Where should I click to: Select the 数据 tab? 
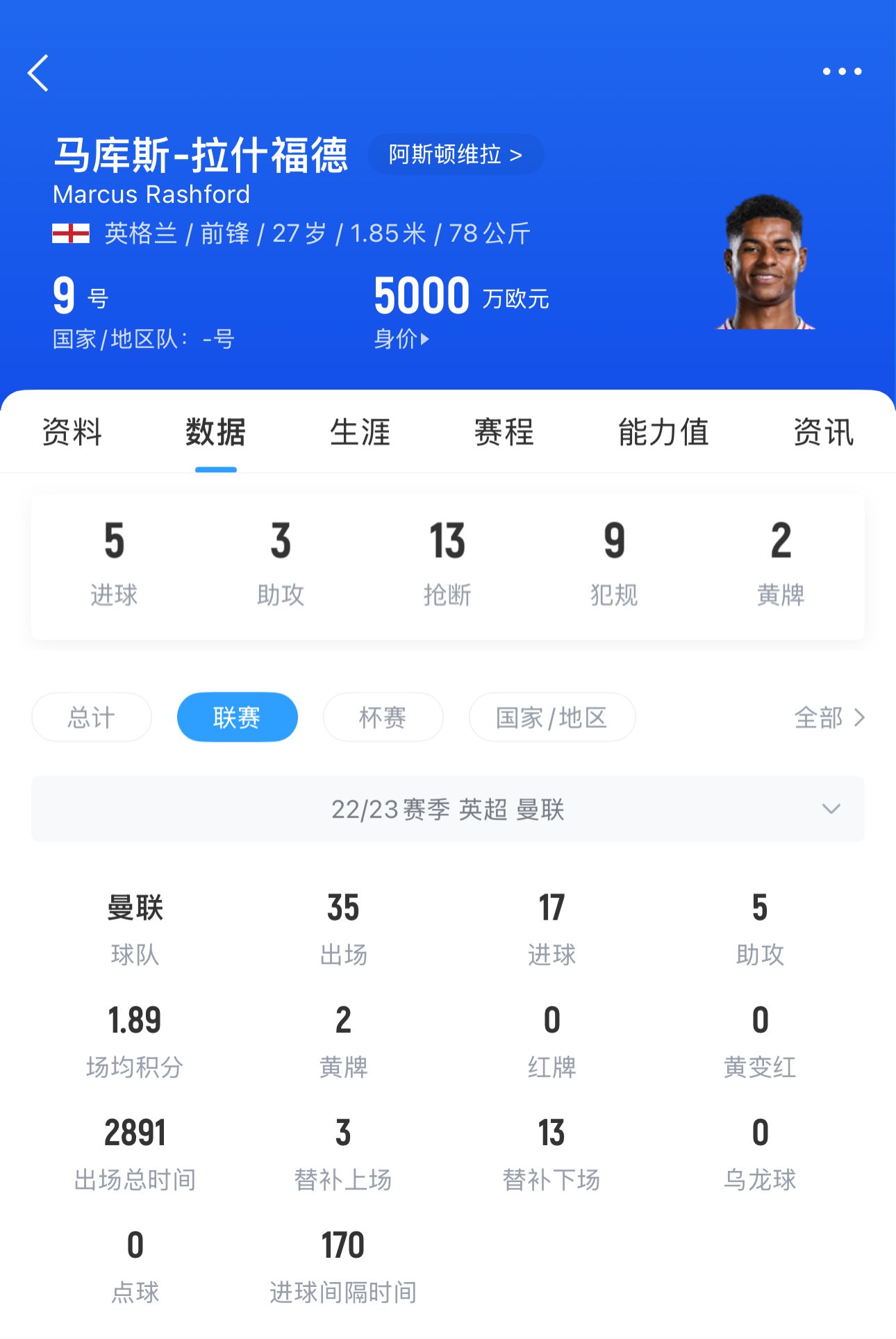(215, 432)
